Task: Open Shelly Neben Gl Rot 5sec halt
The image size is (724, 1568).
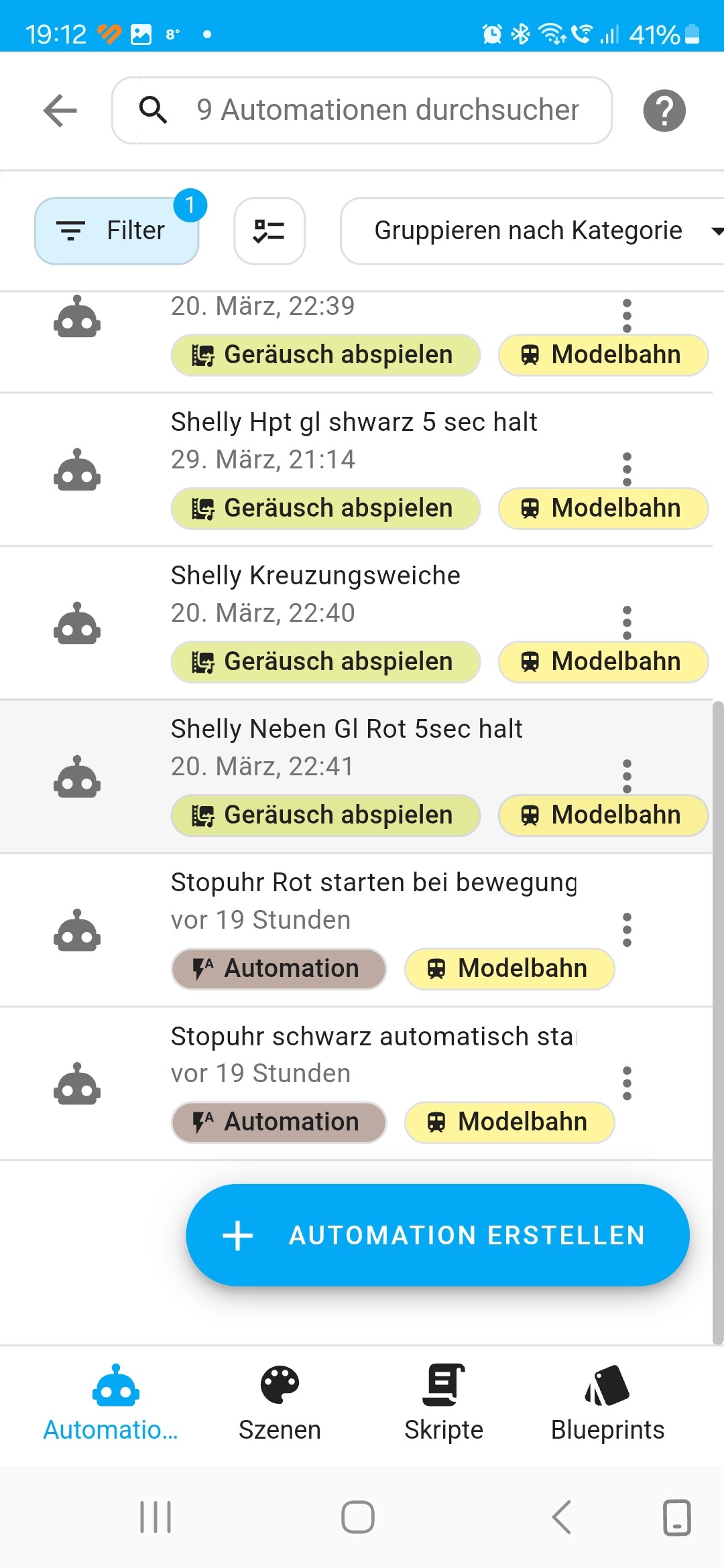Action: pyautogui.click(x=356, y=777)
